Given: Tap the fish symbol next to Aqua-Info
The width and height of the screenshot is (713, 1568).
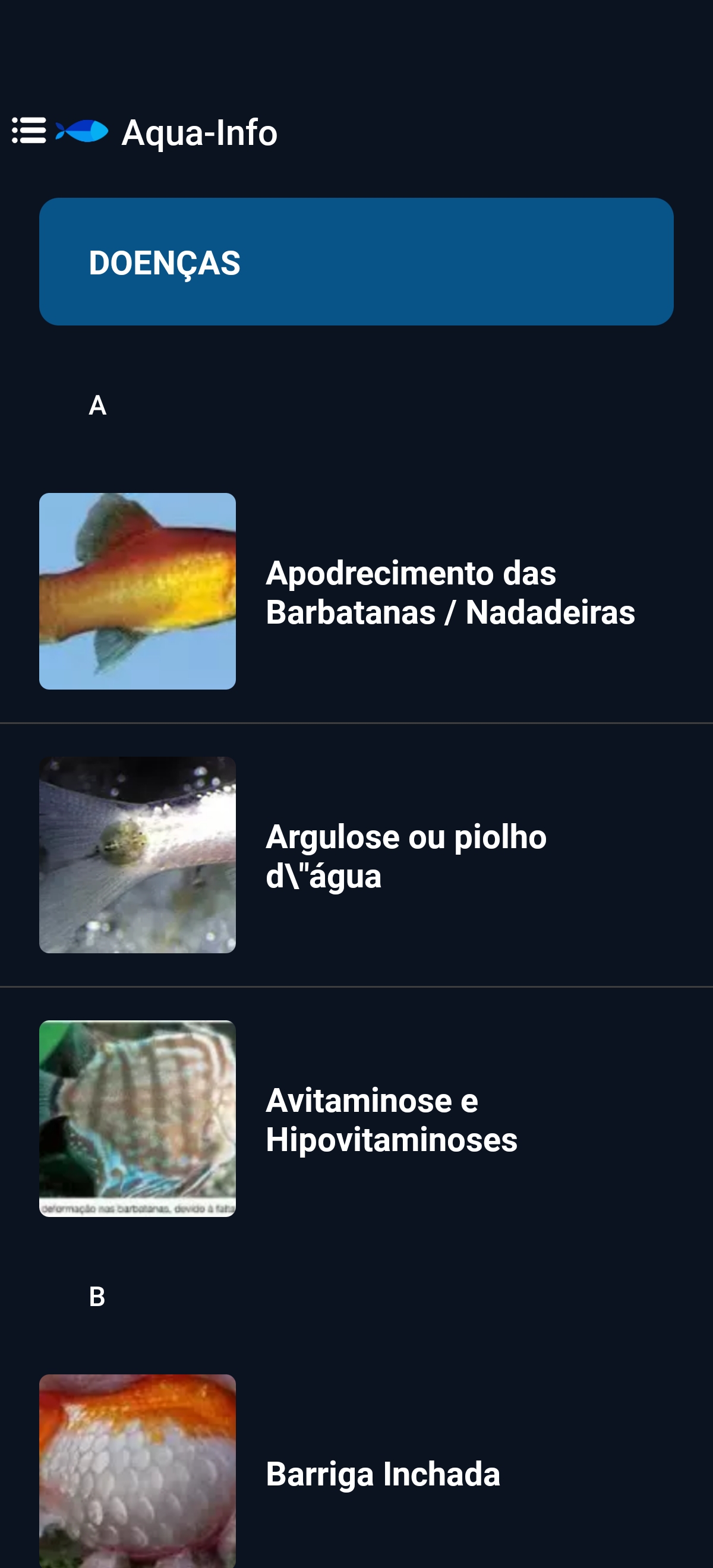Looking at the screenshot, I should 80,131.
